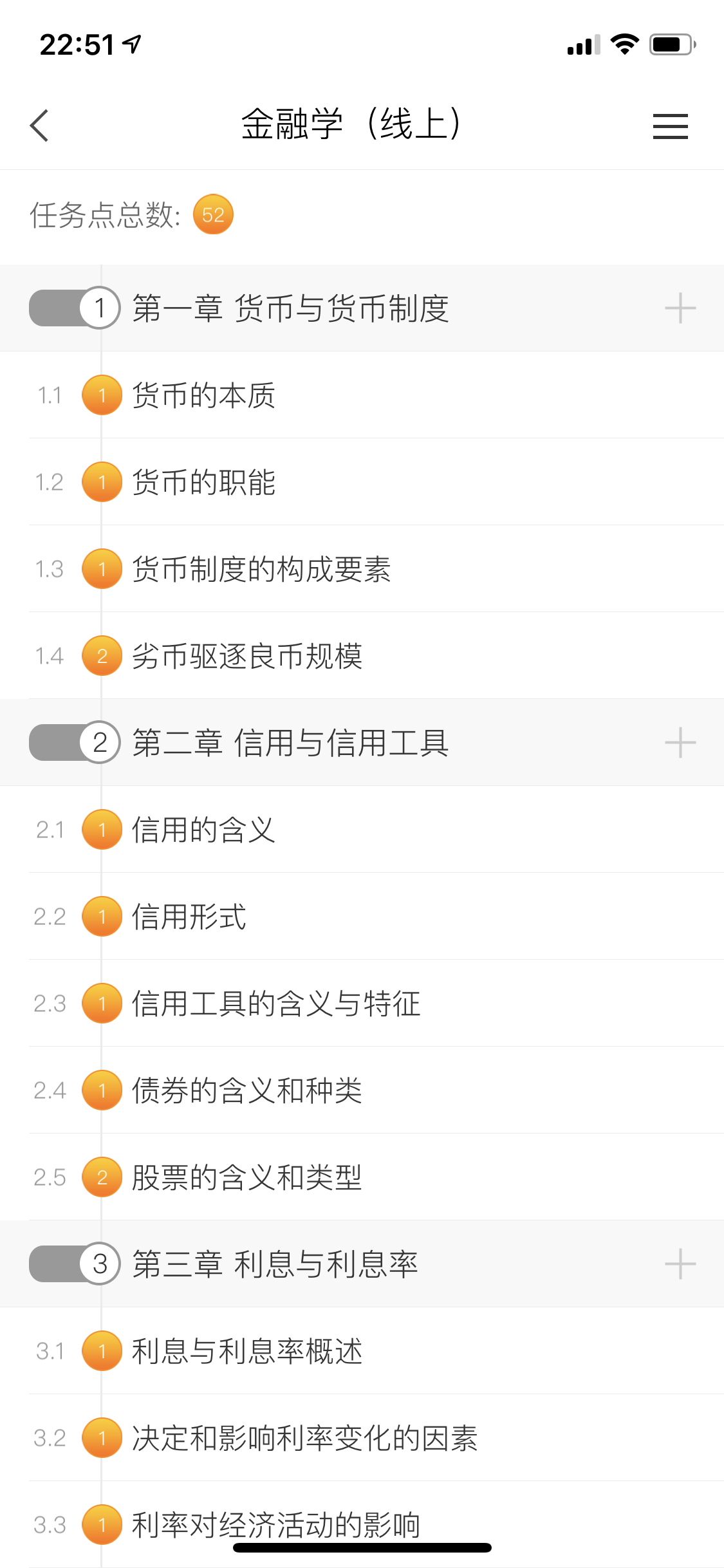The width and height of the screenshot is (724, 1568).
Task: Open lesson 1.1 货币的本质
Action: (203, 395)
